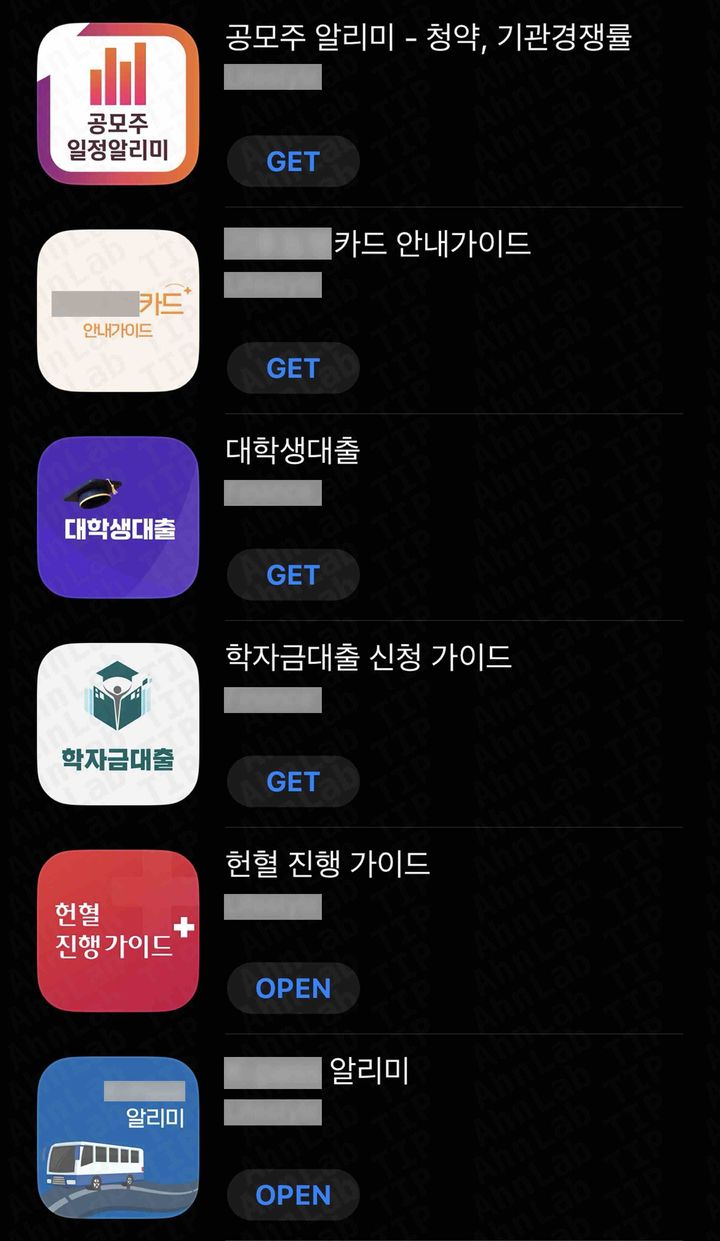Click the 학자금대출 graduation cap icon
Screen dimensions: 720x1241
(x=118, y=724)
